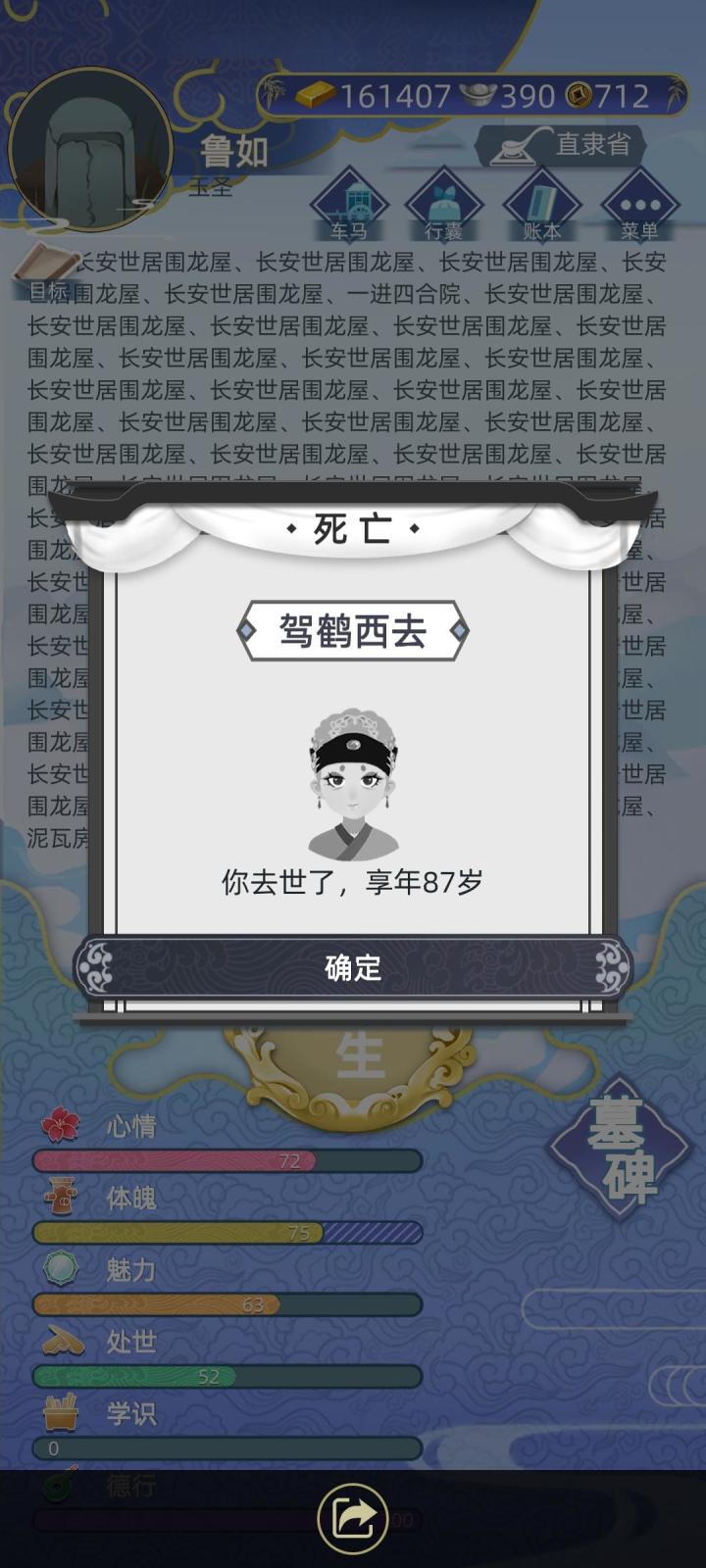Select the 直隶省 region banner
This screenshot has height=1568, width=706.
click(x=564, y=143)
